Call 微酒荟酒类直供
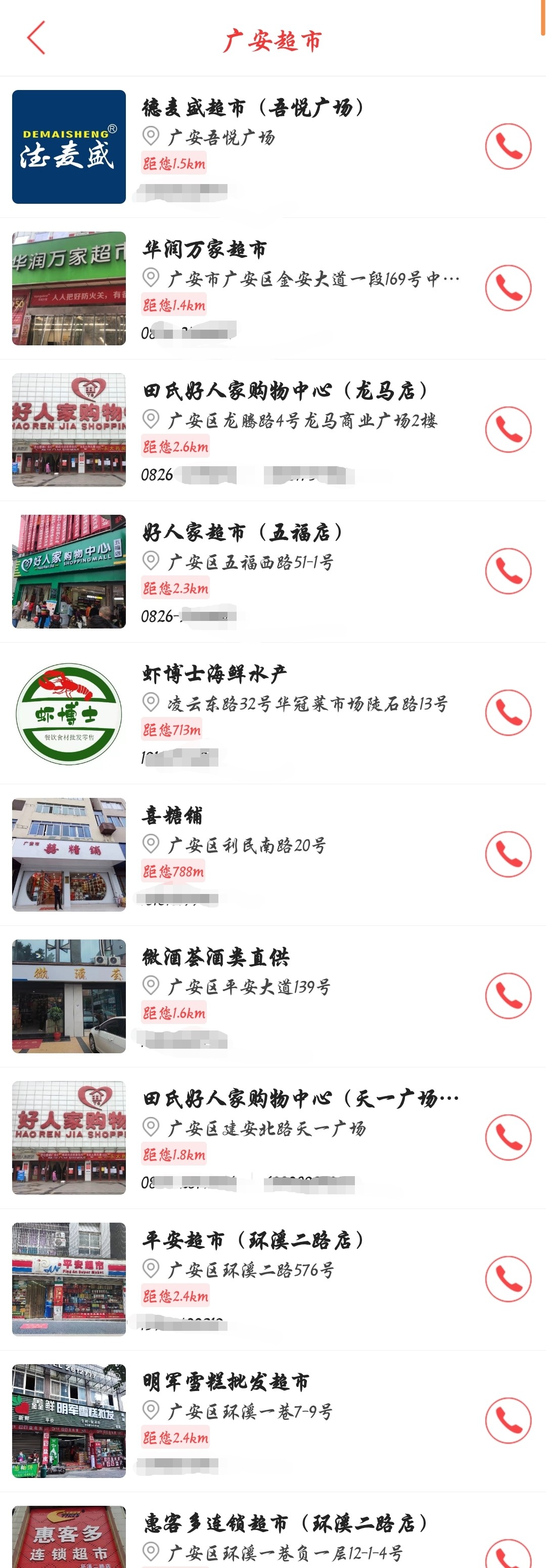 (508, 996)
